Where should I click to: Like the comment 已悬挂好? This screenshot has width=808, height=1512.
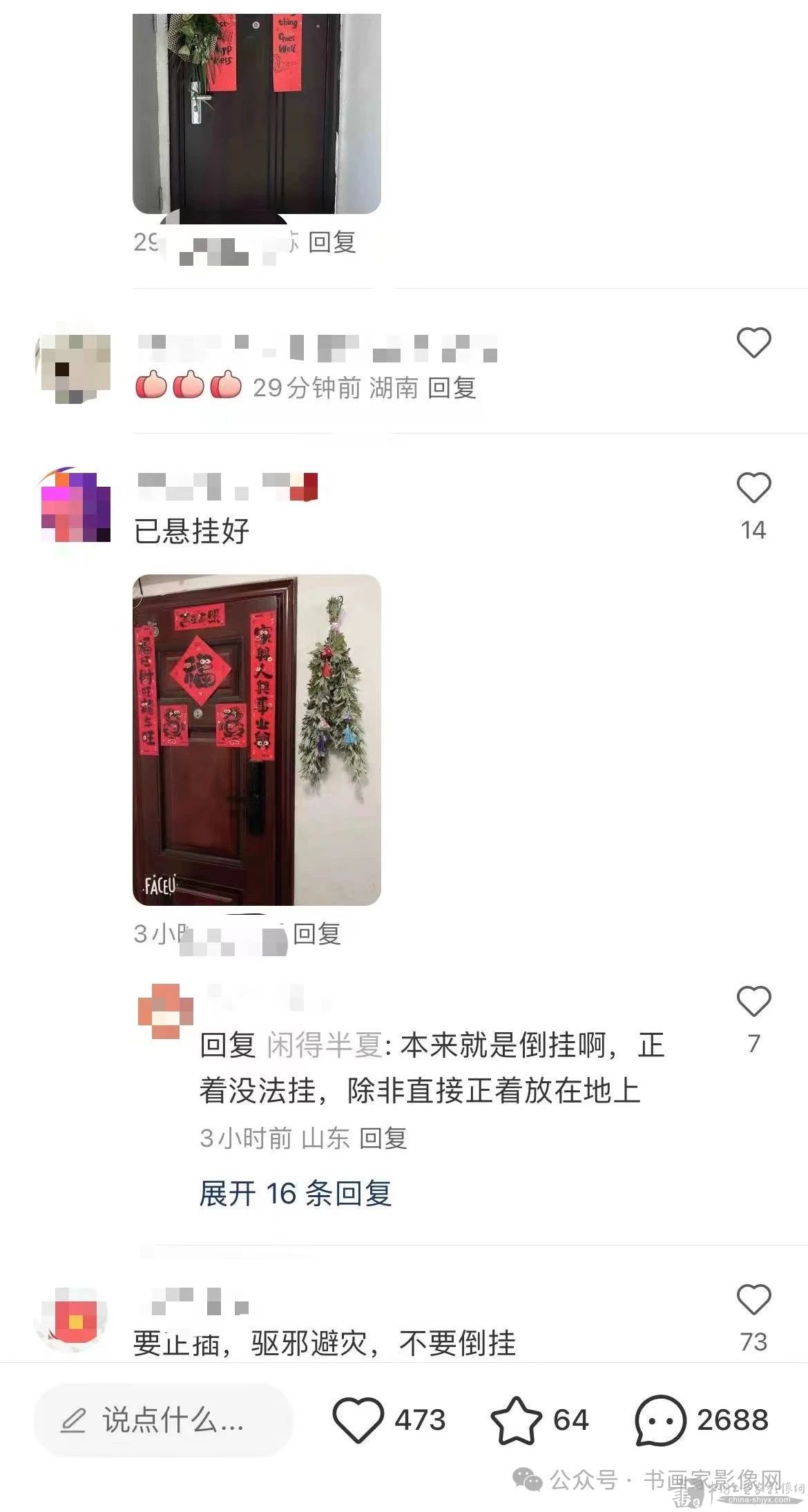(753, 488)
